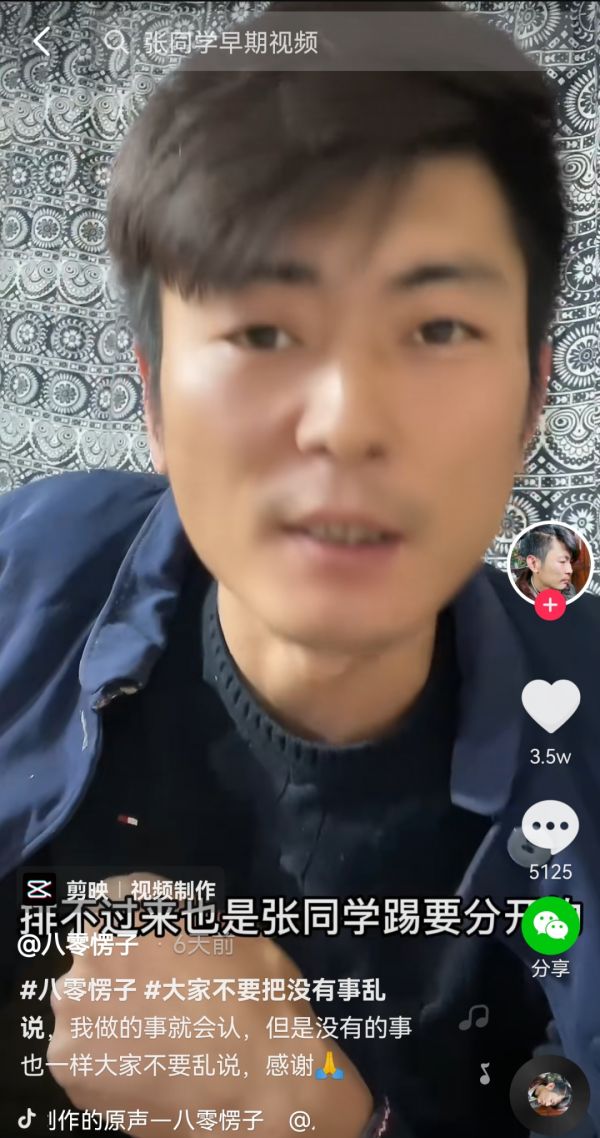Open the #大家不要把没有事乱说 hashtag
The image size is (600, 1138).
click(x=265, y=991)
